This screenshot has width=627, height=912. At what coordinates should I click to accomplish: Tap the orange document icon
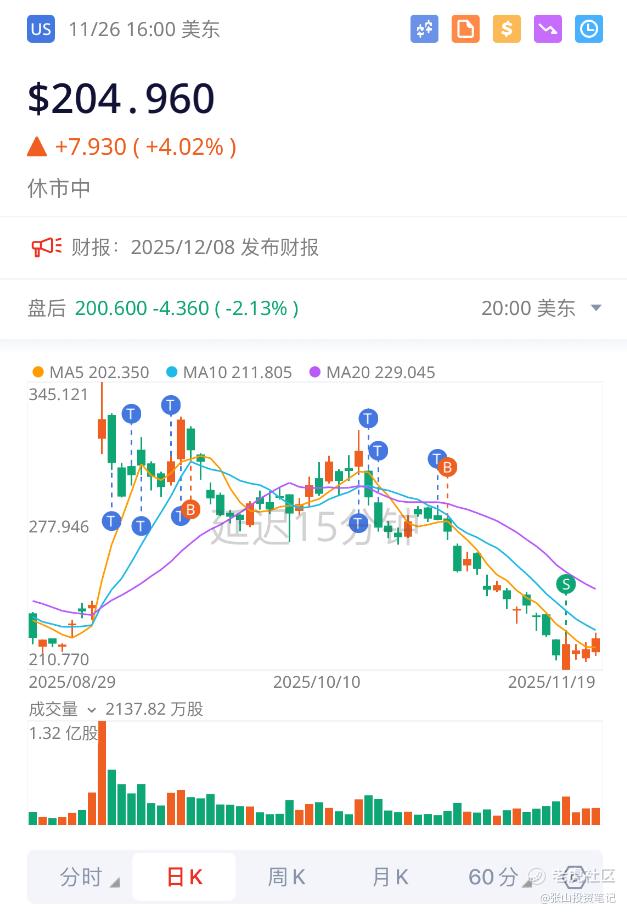(465, 29)
